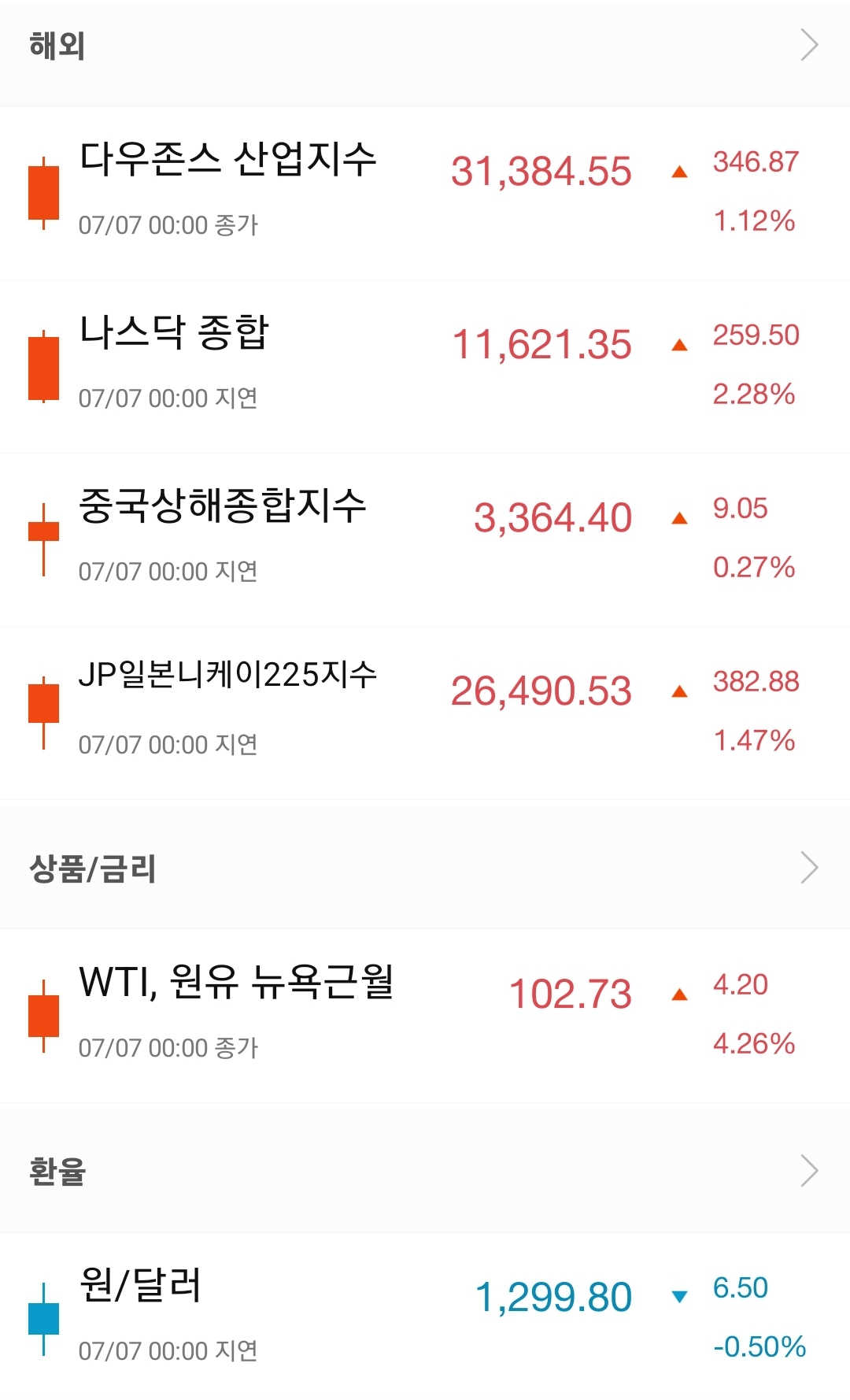View the 원/달러 exchange rate row
The height and width of the screenshot is (1400, 850).
[x=425, y=1317]
